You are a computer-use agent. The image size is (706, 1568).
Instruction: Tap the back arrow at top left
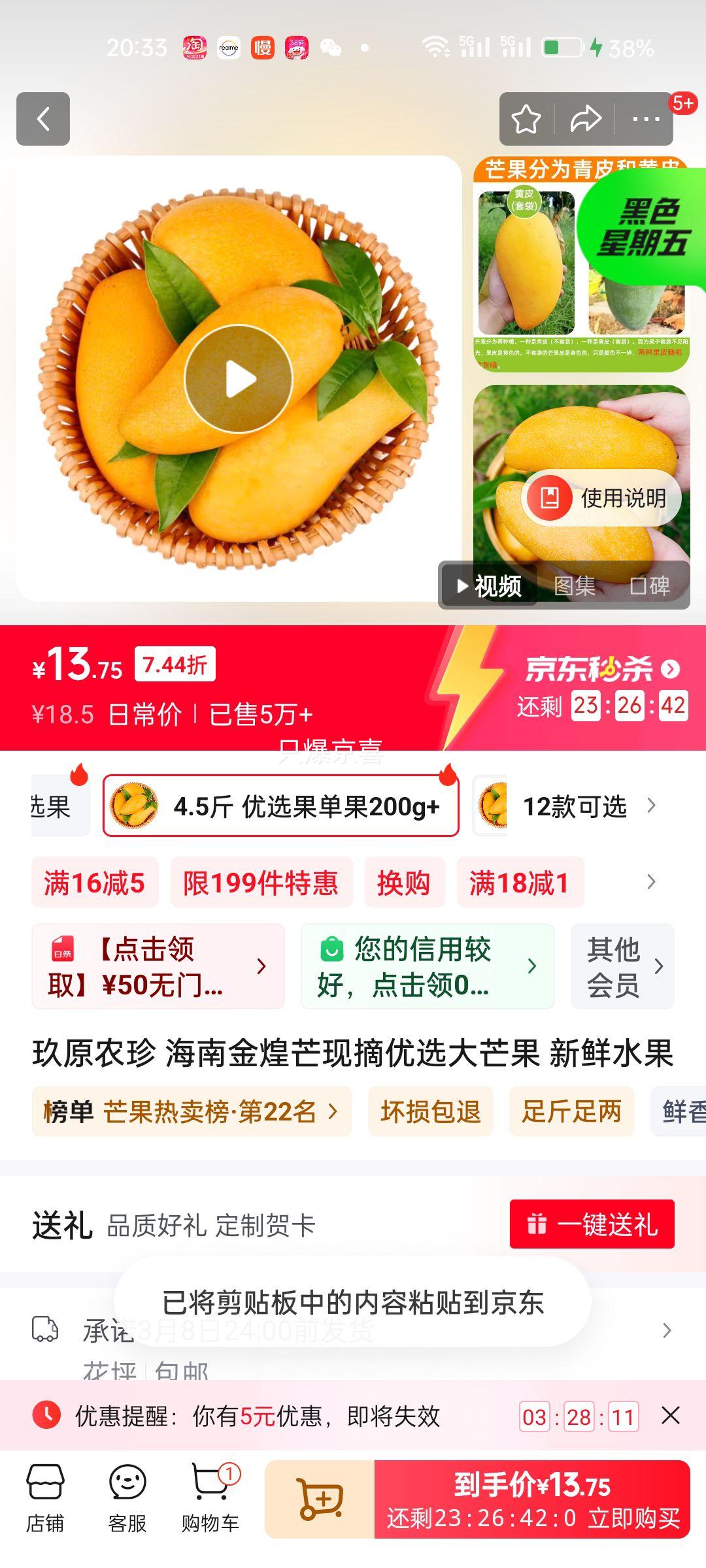click(43, 119)
